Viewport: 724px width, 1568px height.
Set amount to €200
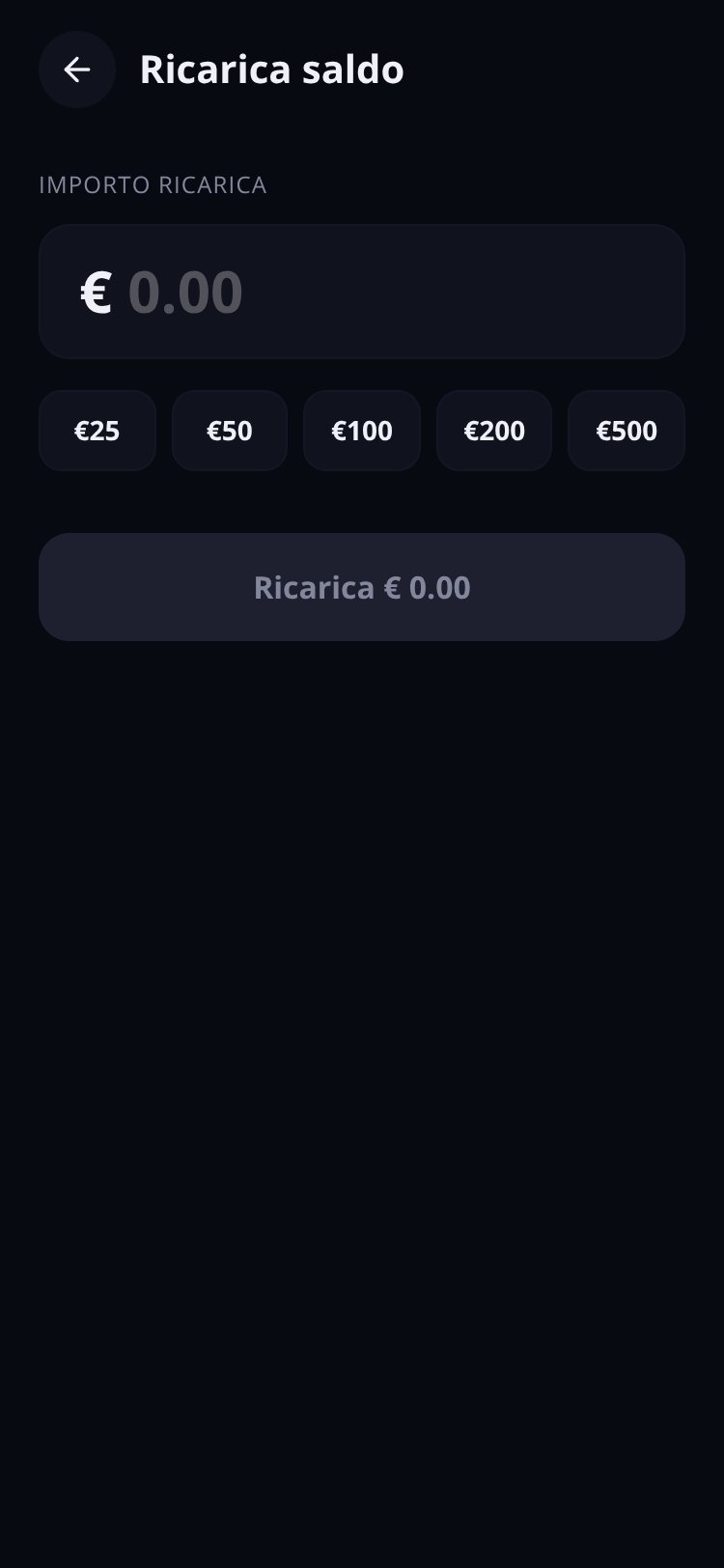tap(494, 431)
